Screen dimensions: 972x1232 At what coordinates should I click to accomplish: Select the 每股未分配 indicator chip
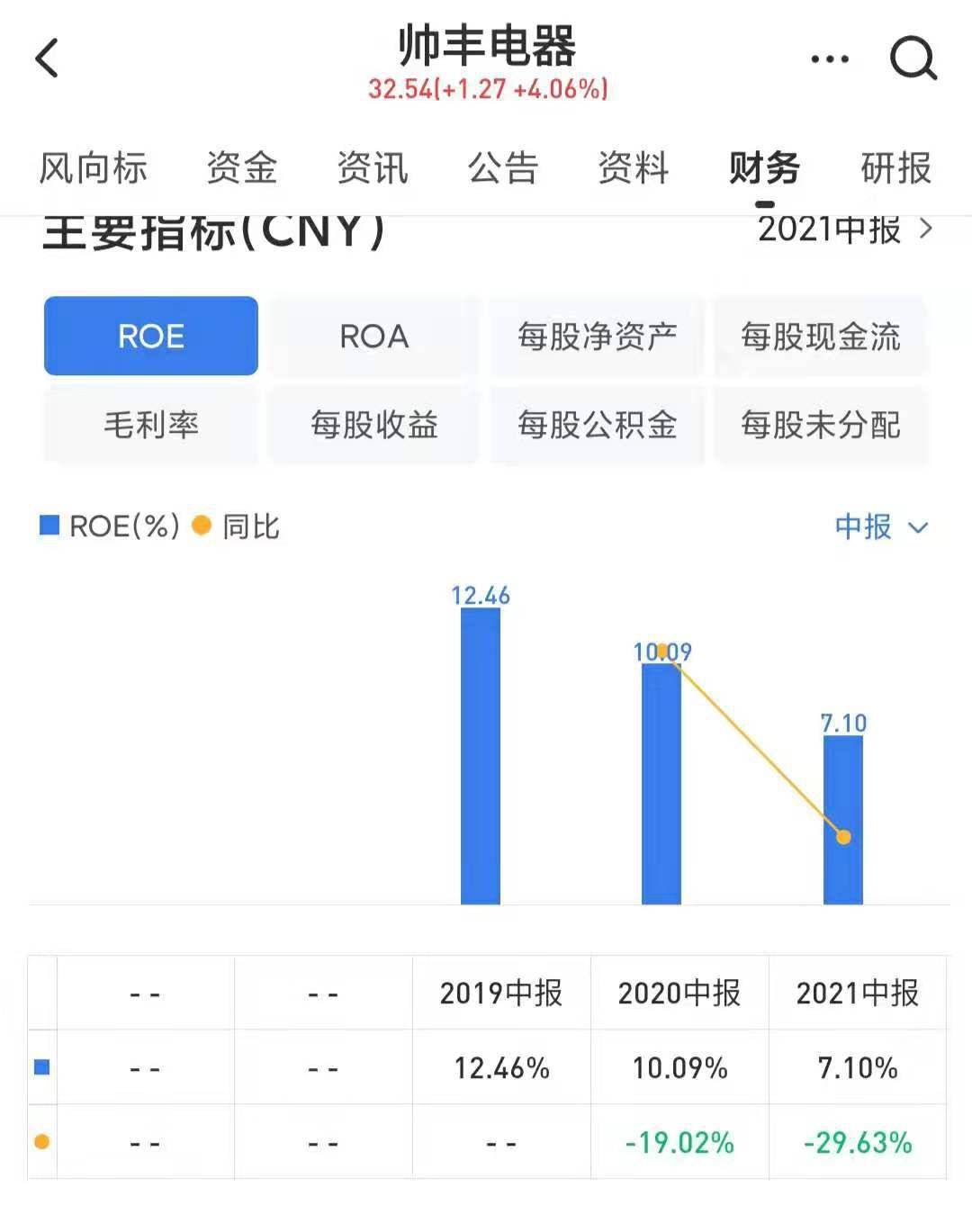(820, 424)
